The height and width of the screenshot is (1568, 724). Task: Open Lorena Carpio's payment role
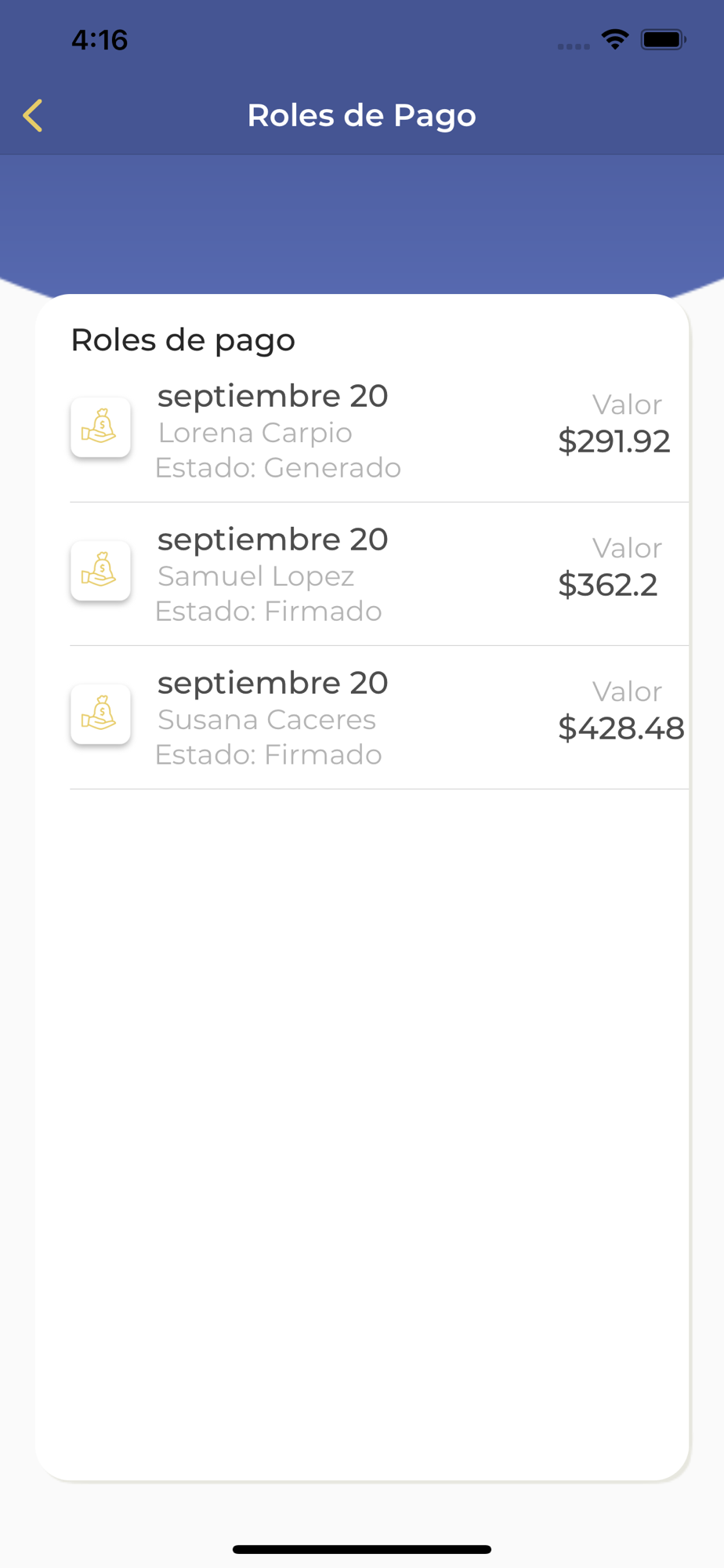(379, 431)
